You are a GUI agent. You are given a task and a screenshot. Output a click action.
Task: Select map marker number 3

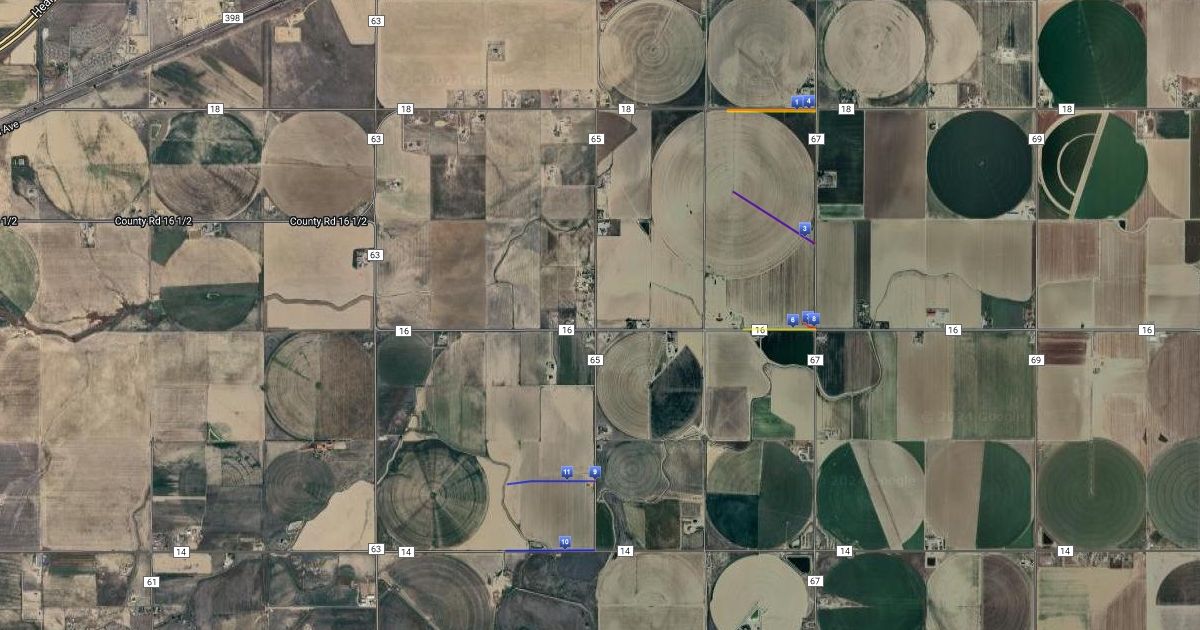805,229
